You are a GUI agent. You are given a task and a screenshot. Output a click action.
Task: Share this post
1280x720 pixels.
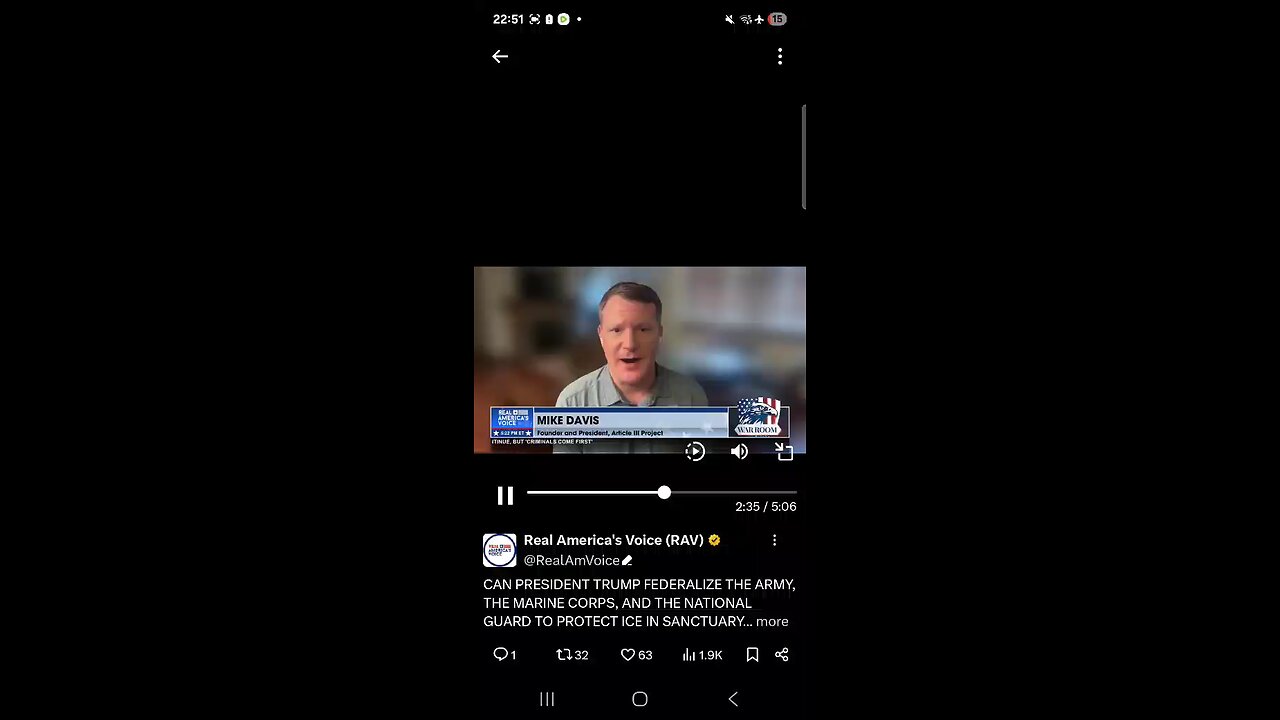782,655
